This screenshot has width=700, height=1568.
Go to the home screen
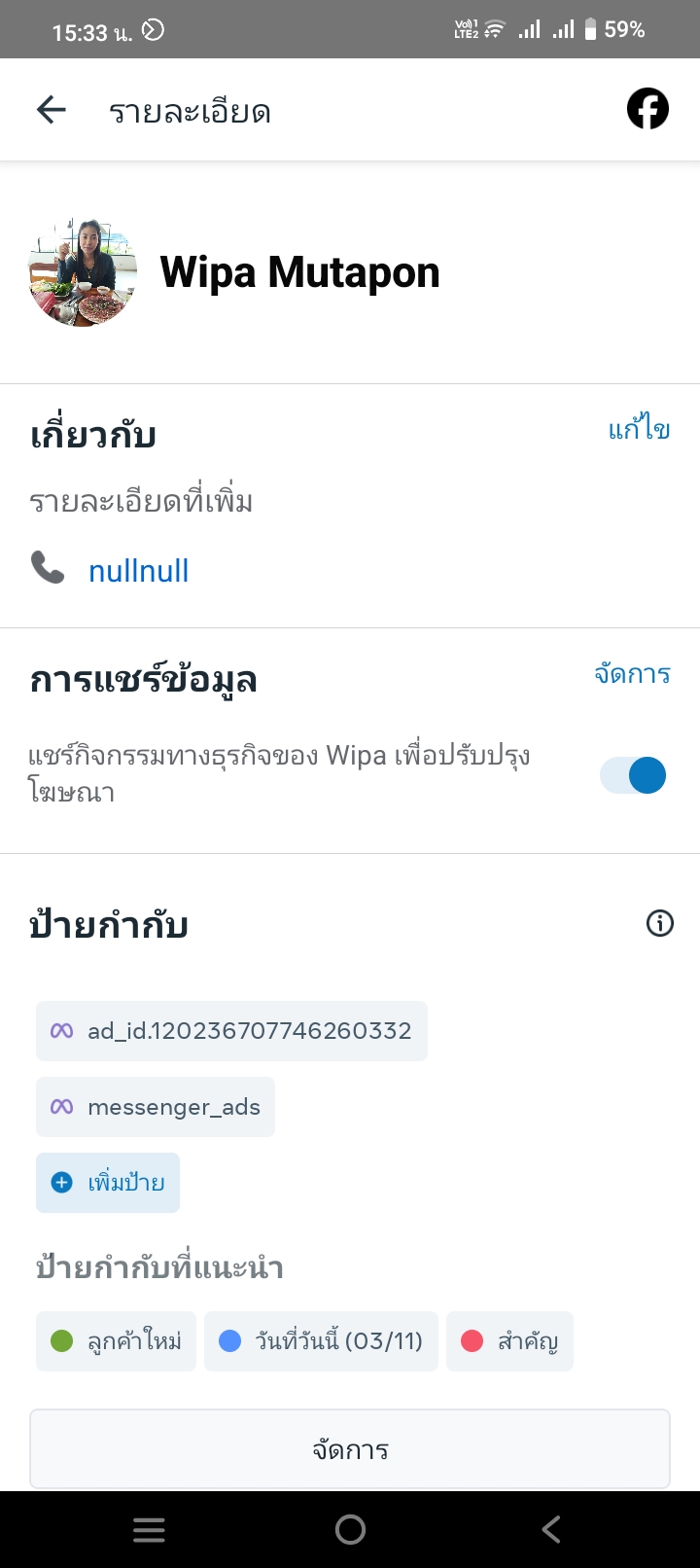pos(350,1530)
